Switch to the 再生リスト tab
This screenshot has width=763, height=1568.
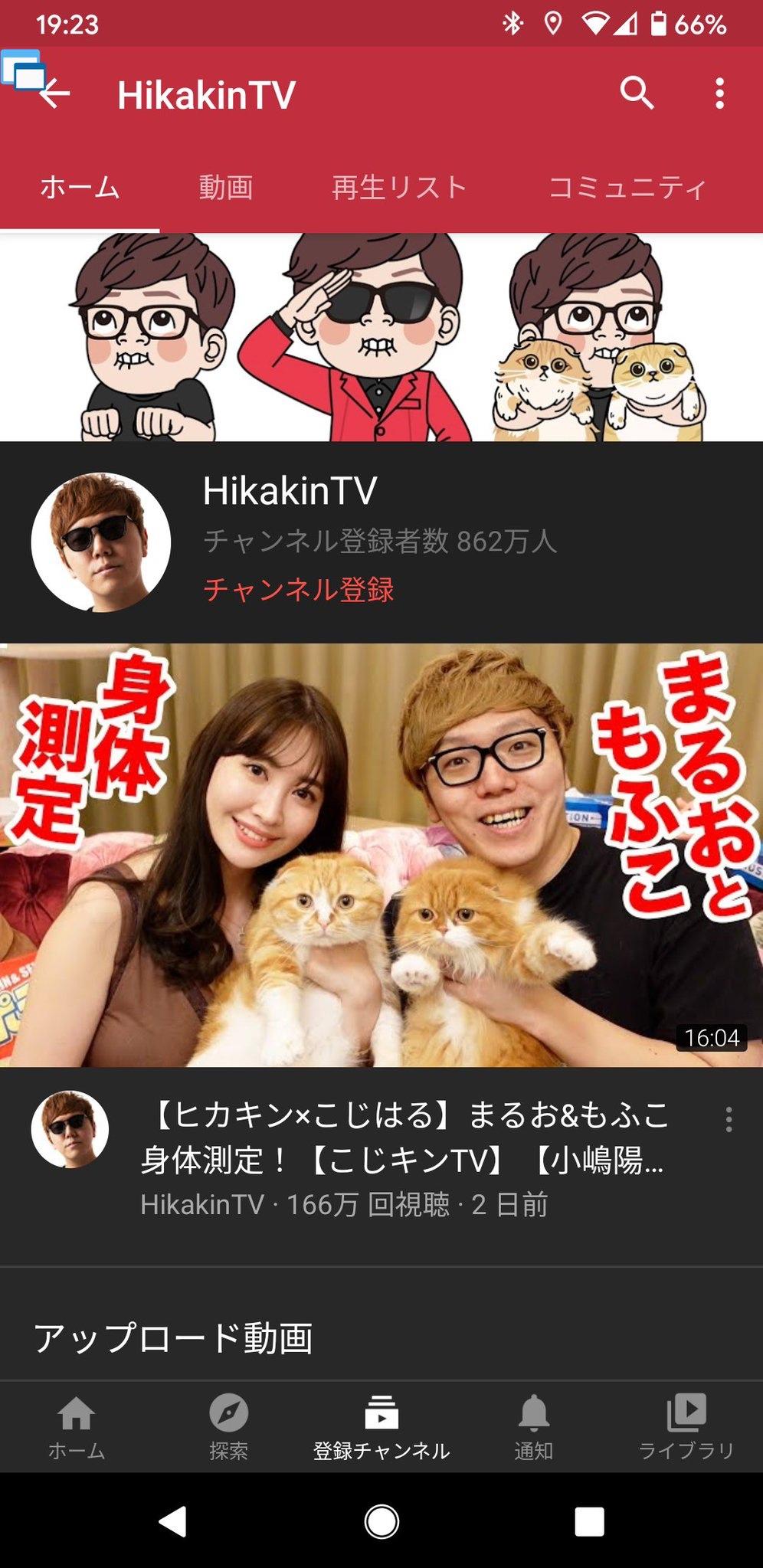click(399, 187)
